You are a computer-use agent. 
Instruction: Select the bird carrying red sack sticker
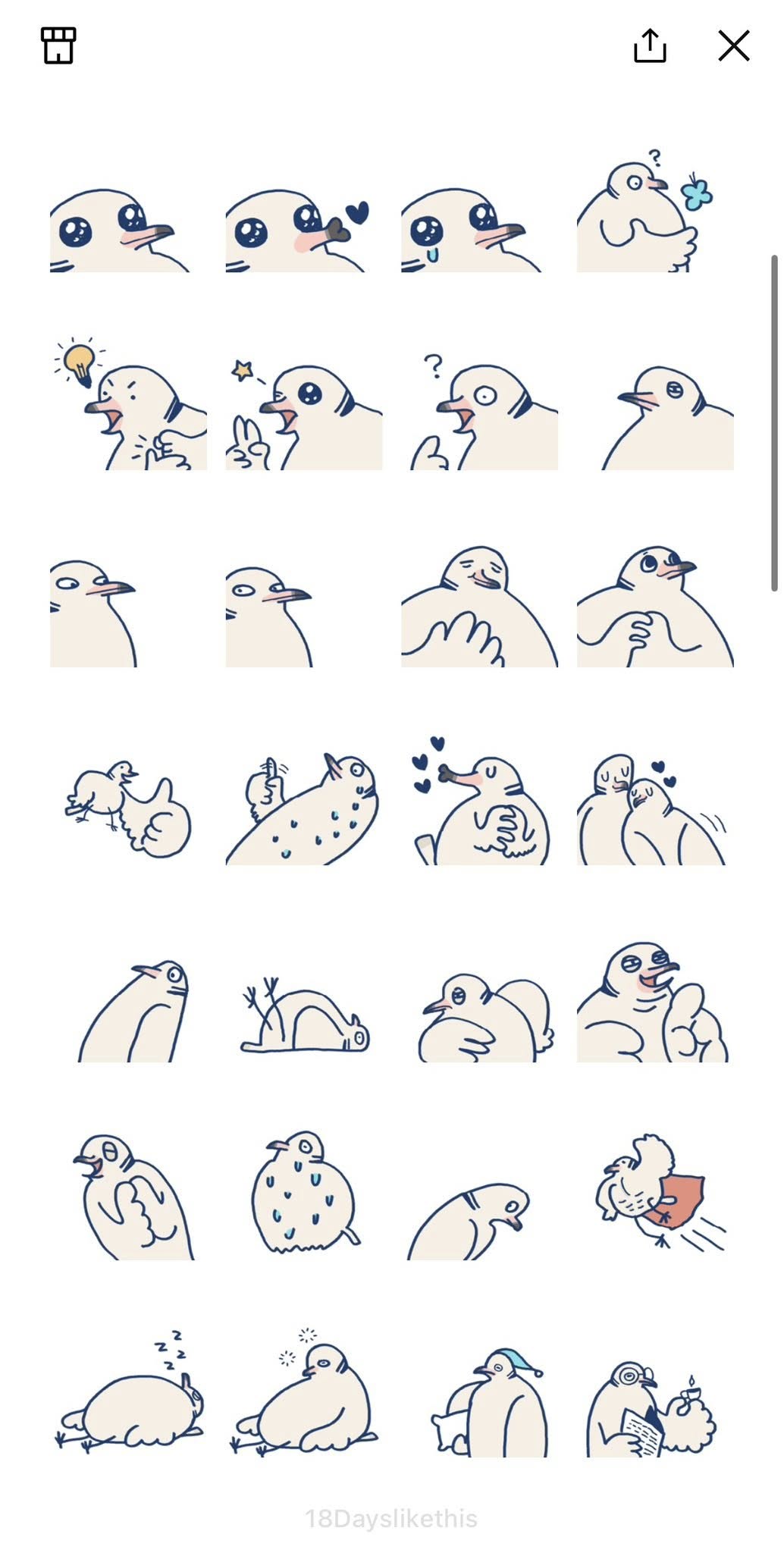click(x=654, y=1191)
